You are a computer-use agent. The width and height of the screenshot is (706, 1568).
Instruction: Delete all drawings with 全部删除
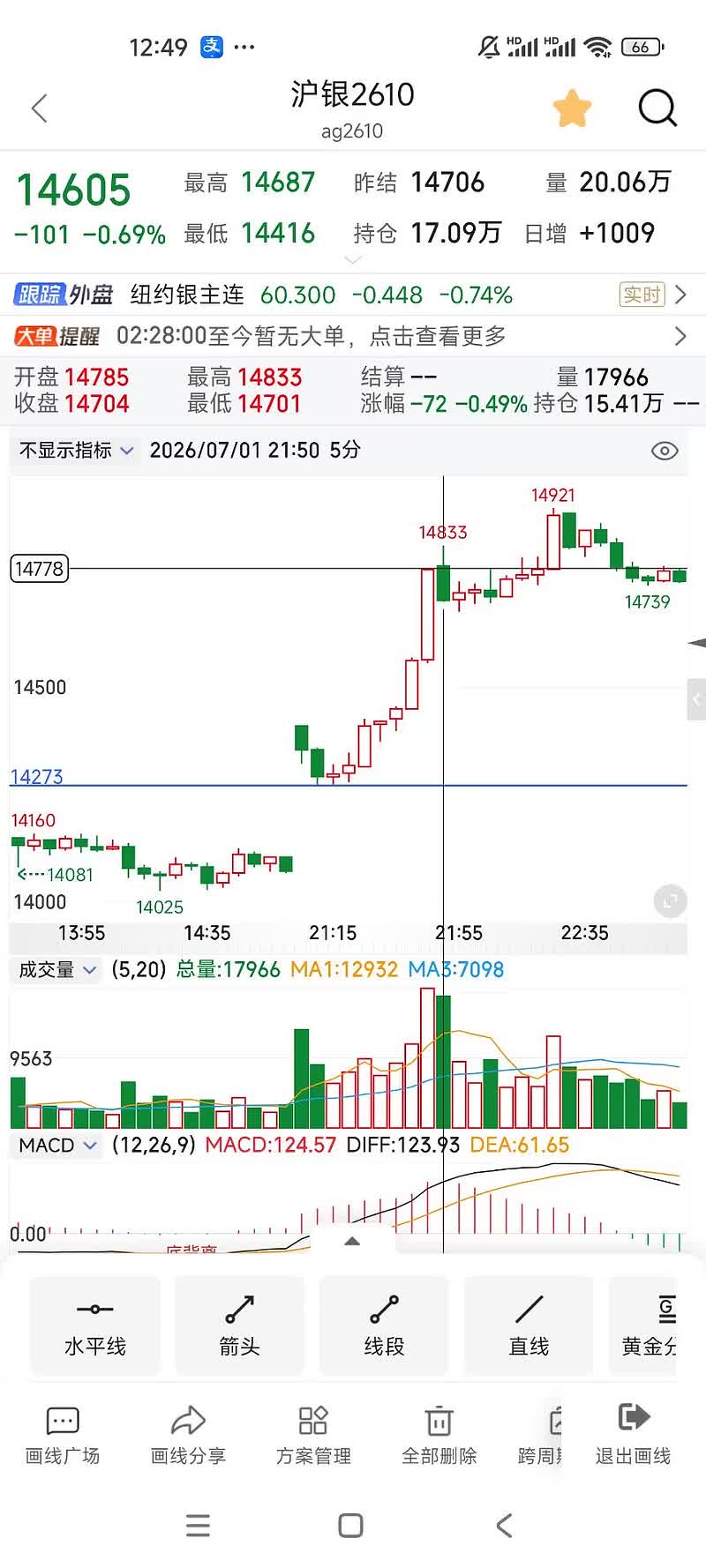[439, 1437]
